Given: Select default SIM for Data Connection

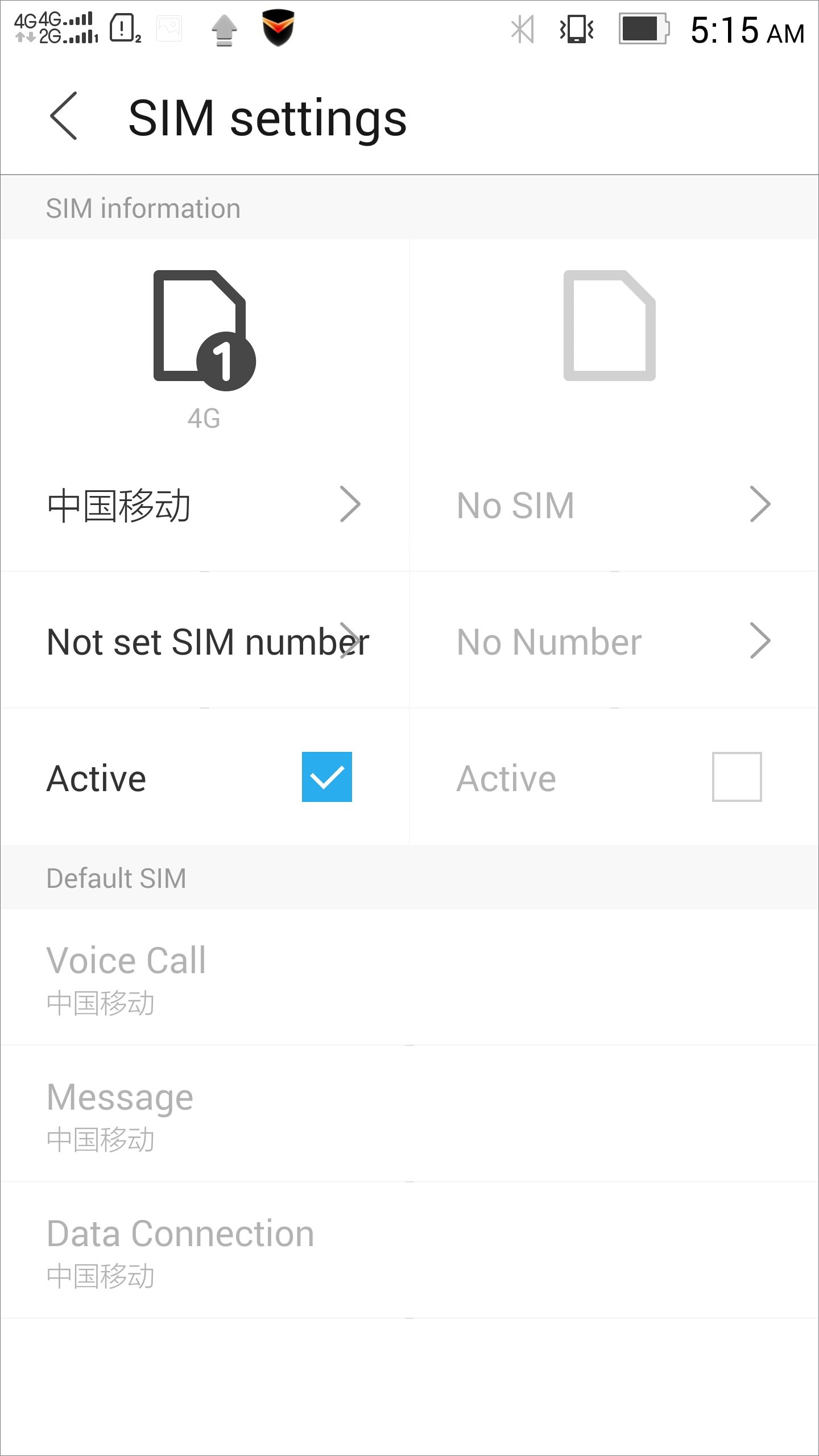Looking at the screenshot, I should pos(409,1251).
